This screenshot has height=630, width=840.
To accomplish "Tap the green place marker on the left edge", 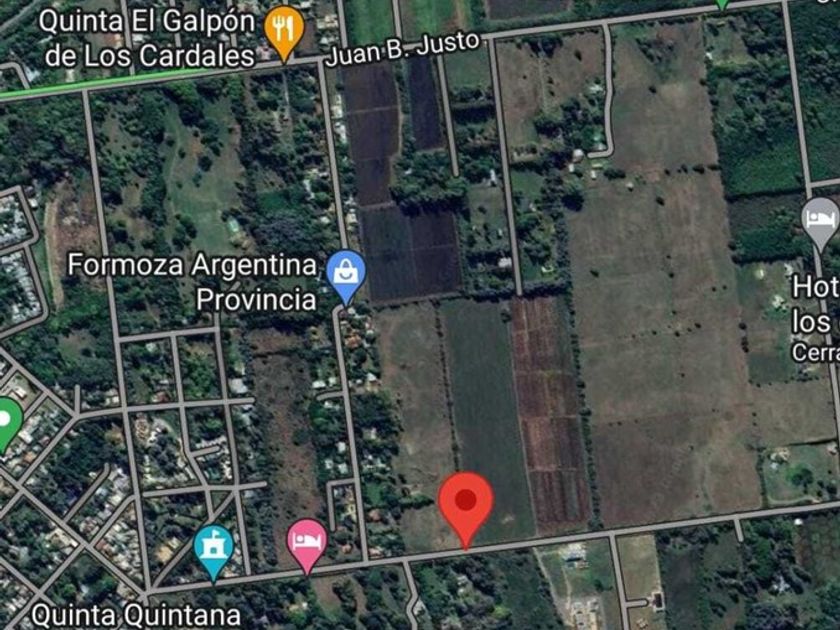I will [8, 424].
